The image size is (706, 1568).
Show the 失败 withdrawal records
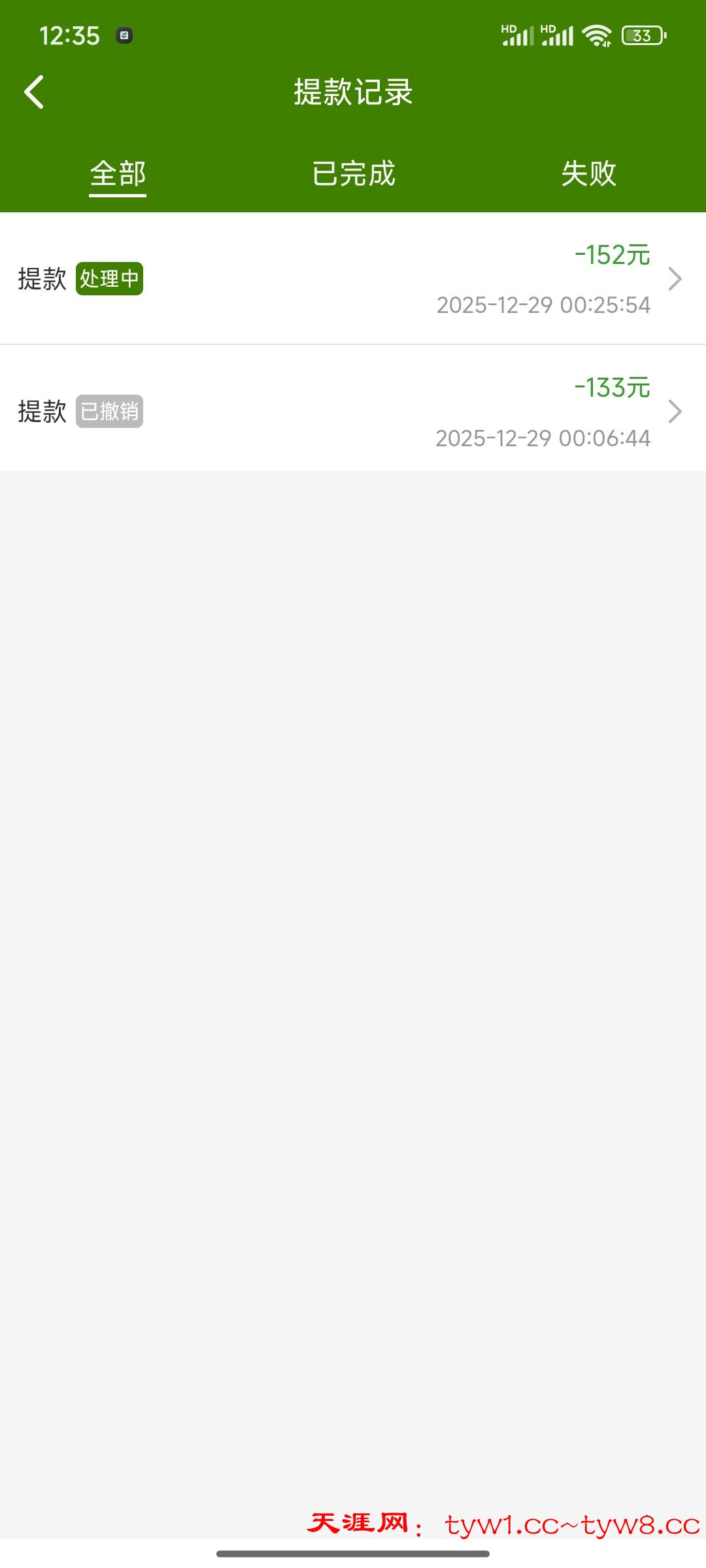click(x=588, y=174)
